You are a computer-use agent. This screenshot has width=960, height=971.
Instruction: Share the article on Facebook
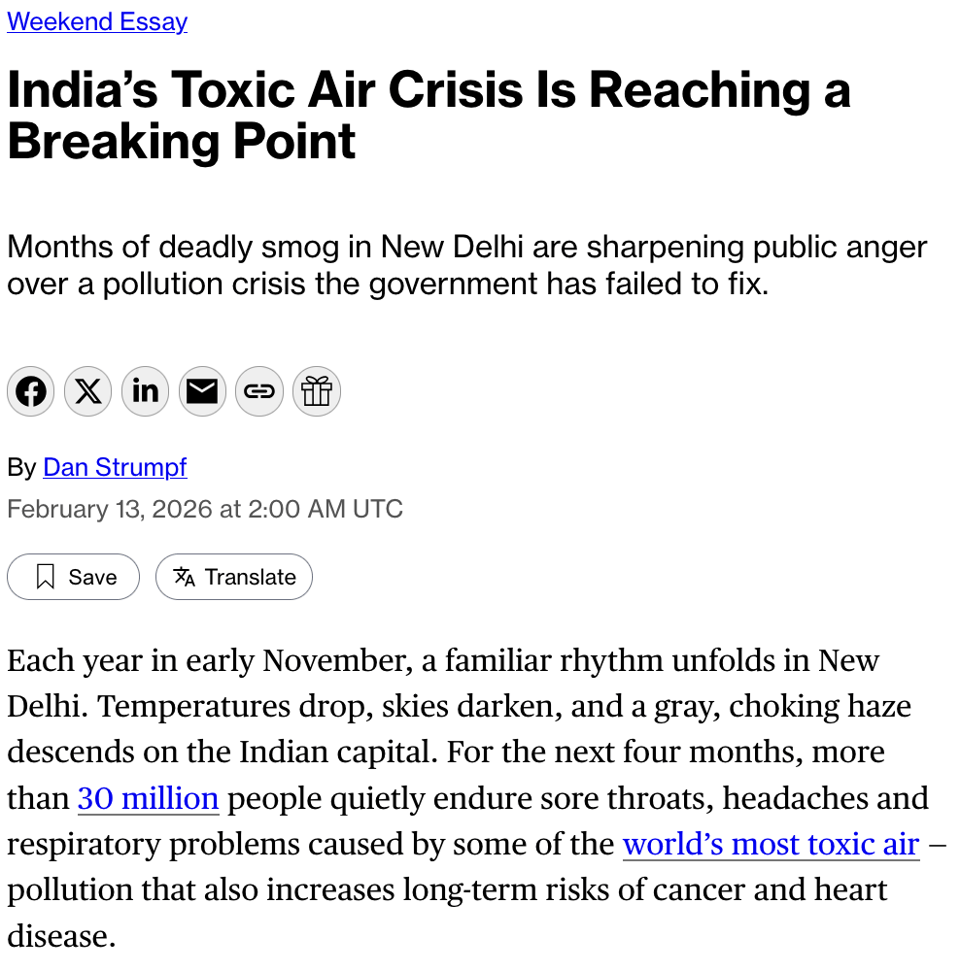(31, 391)
